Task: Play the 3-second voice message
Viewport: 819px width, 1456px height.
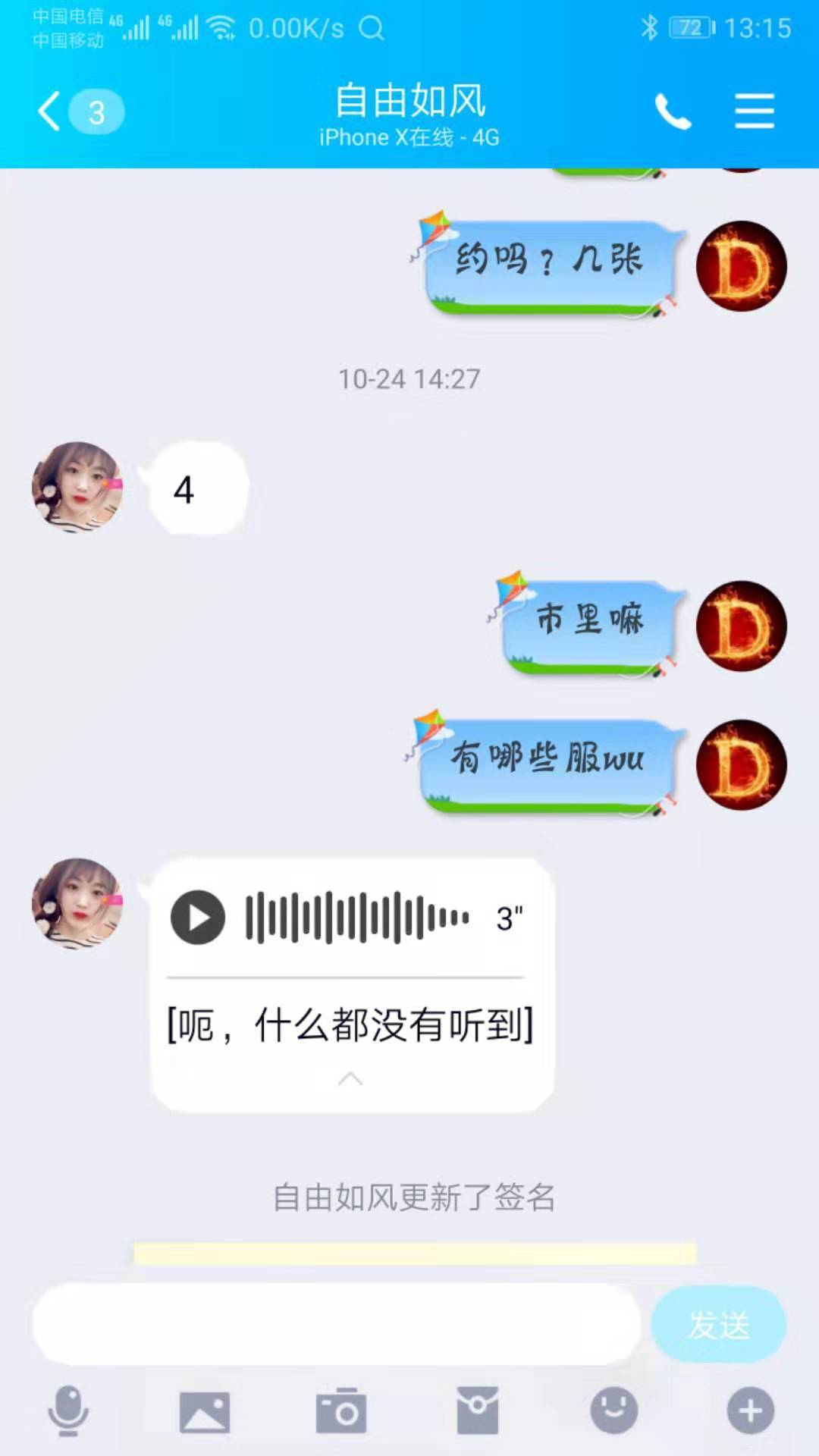Action: pyautogui.click(x=198, y=918)
